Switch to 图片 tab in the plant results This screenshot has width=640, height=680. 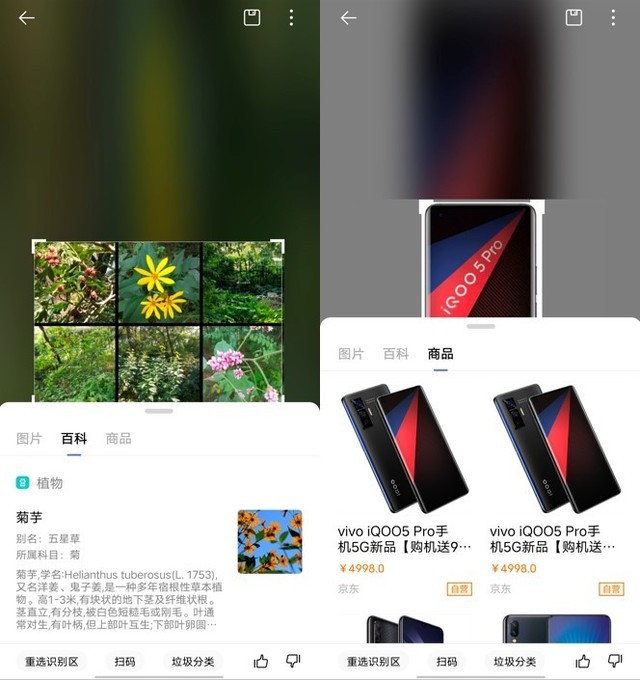coord(29,438)
